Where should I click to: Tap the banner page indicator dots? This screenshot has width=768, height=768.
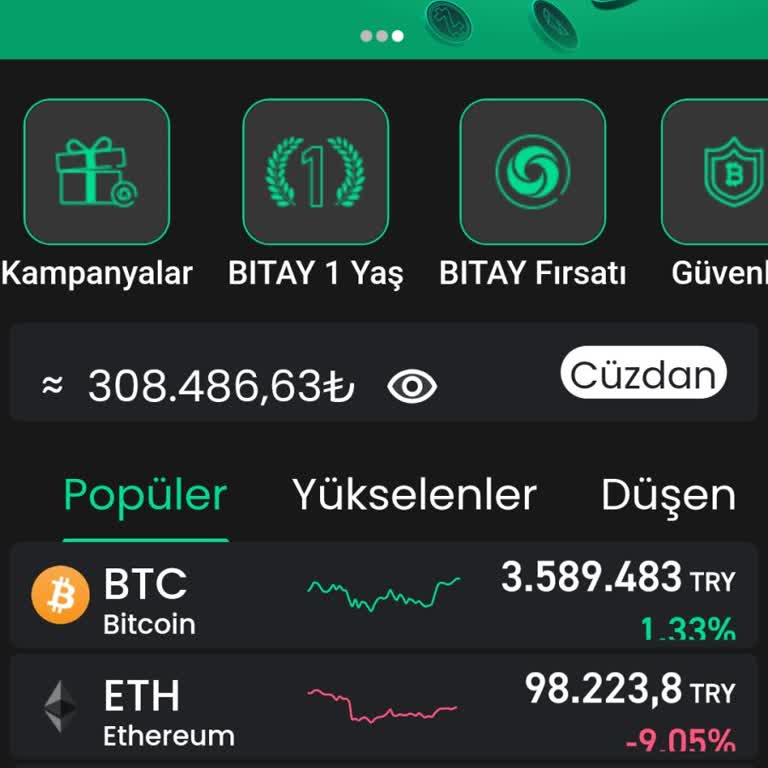tap(382, 36)
